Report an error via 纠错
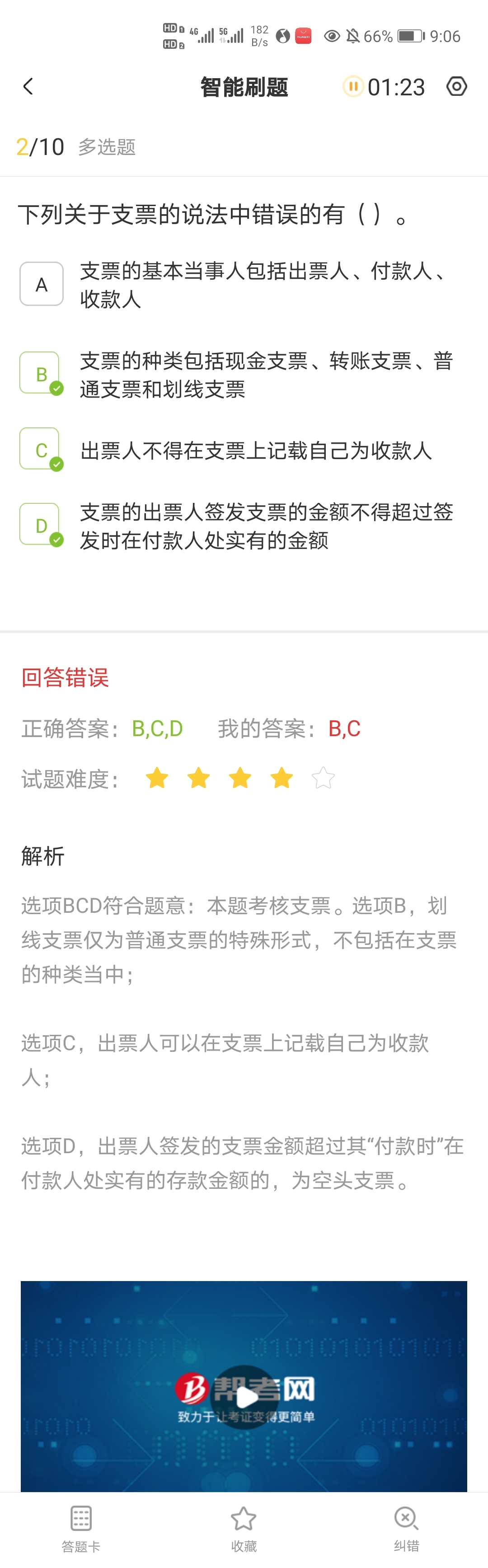The image size is (488, 1568). (406, 1526)
